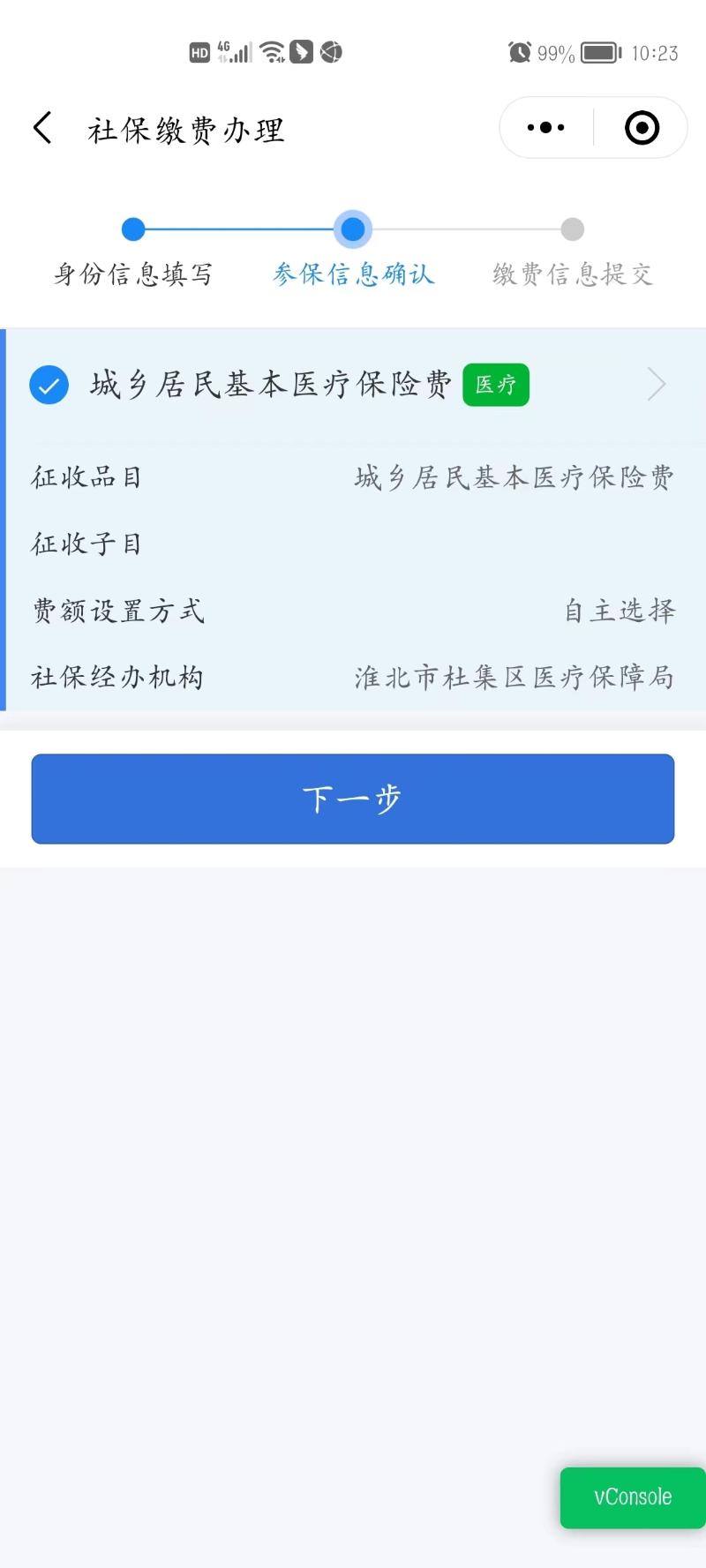Tap 下一步 to proceed
Viewport: 706px width, 1568px height.
pyautogui.click(x=353, y=799)
